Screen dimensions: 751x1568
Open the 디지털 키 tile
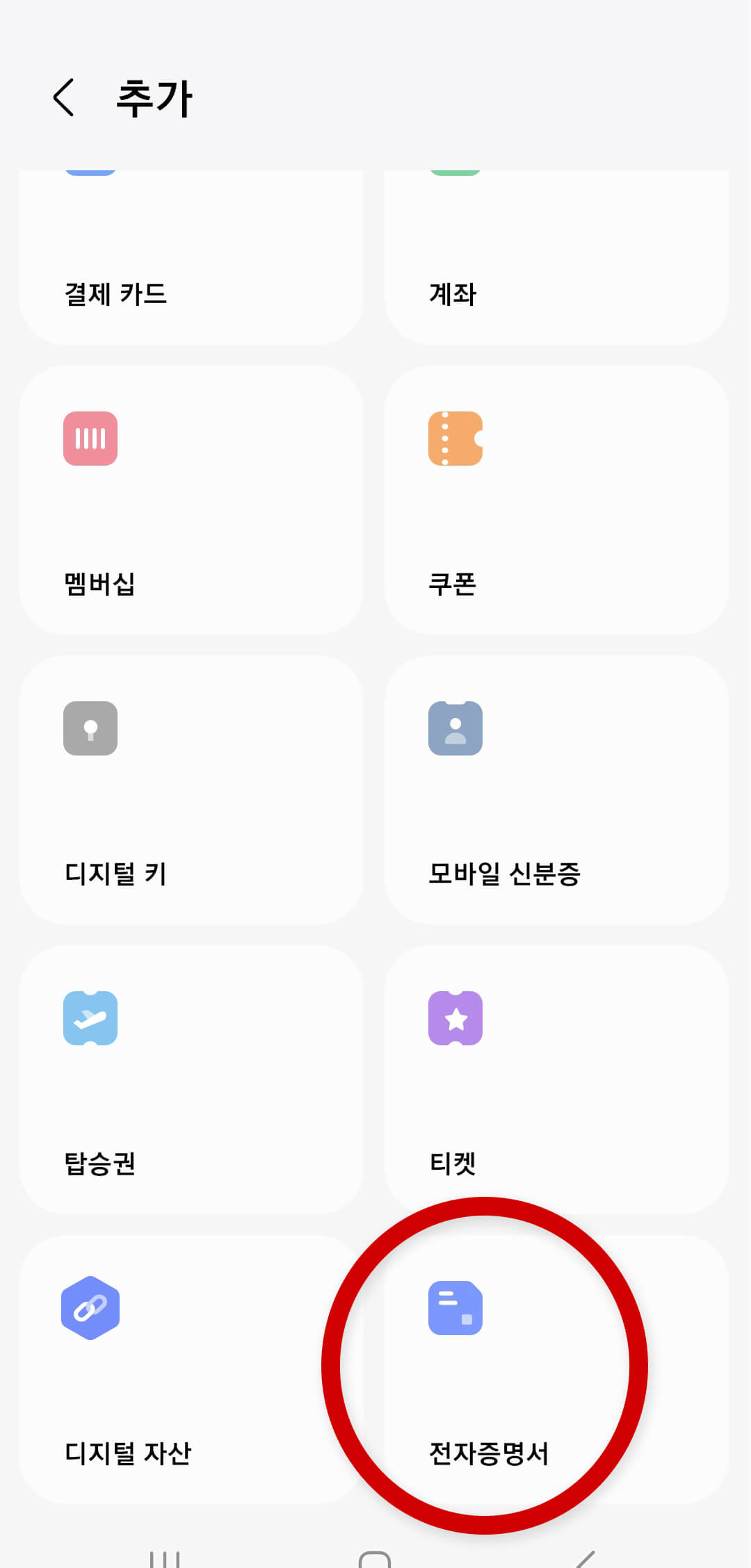click(191, 789)
